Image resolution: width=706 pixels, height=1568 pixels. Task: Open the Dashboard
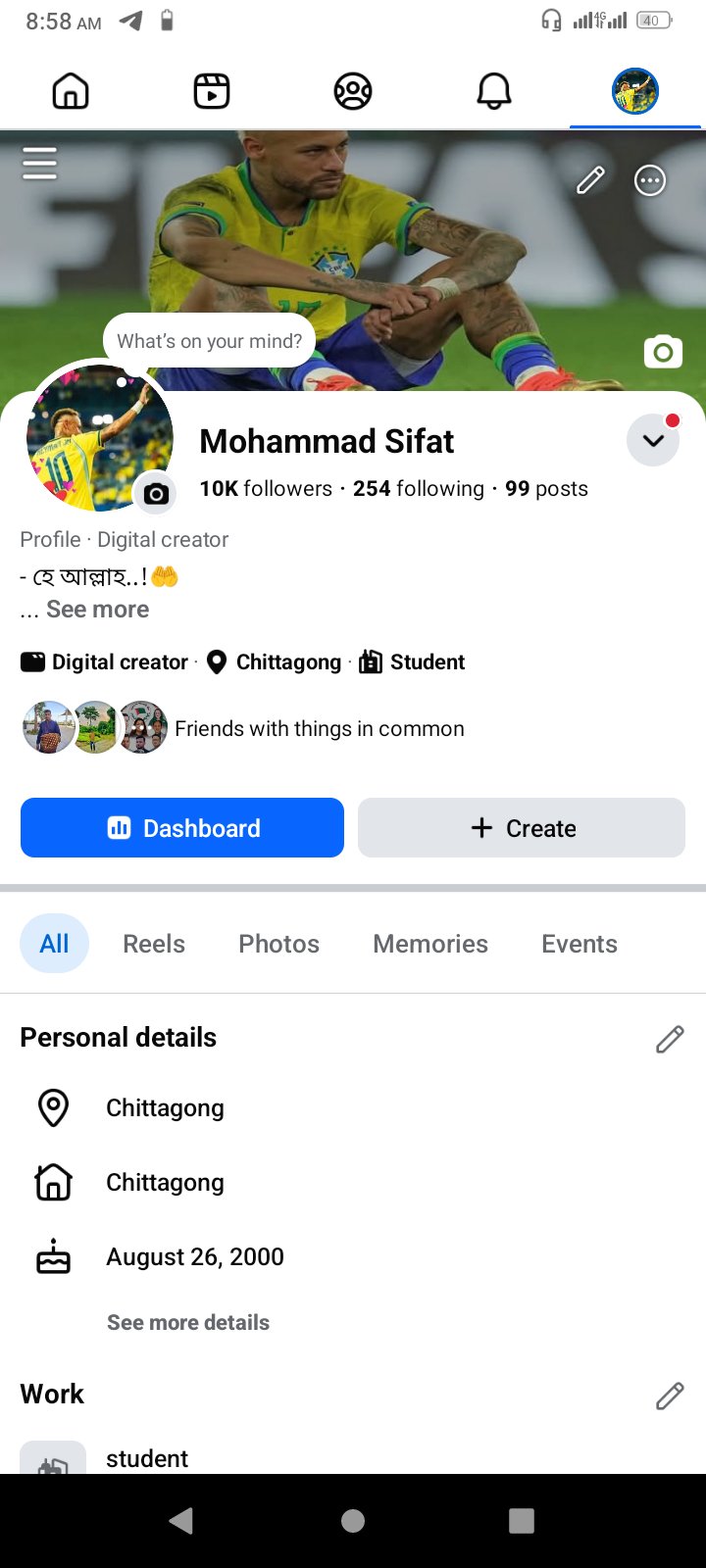(182, 828)
